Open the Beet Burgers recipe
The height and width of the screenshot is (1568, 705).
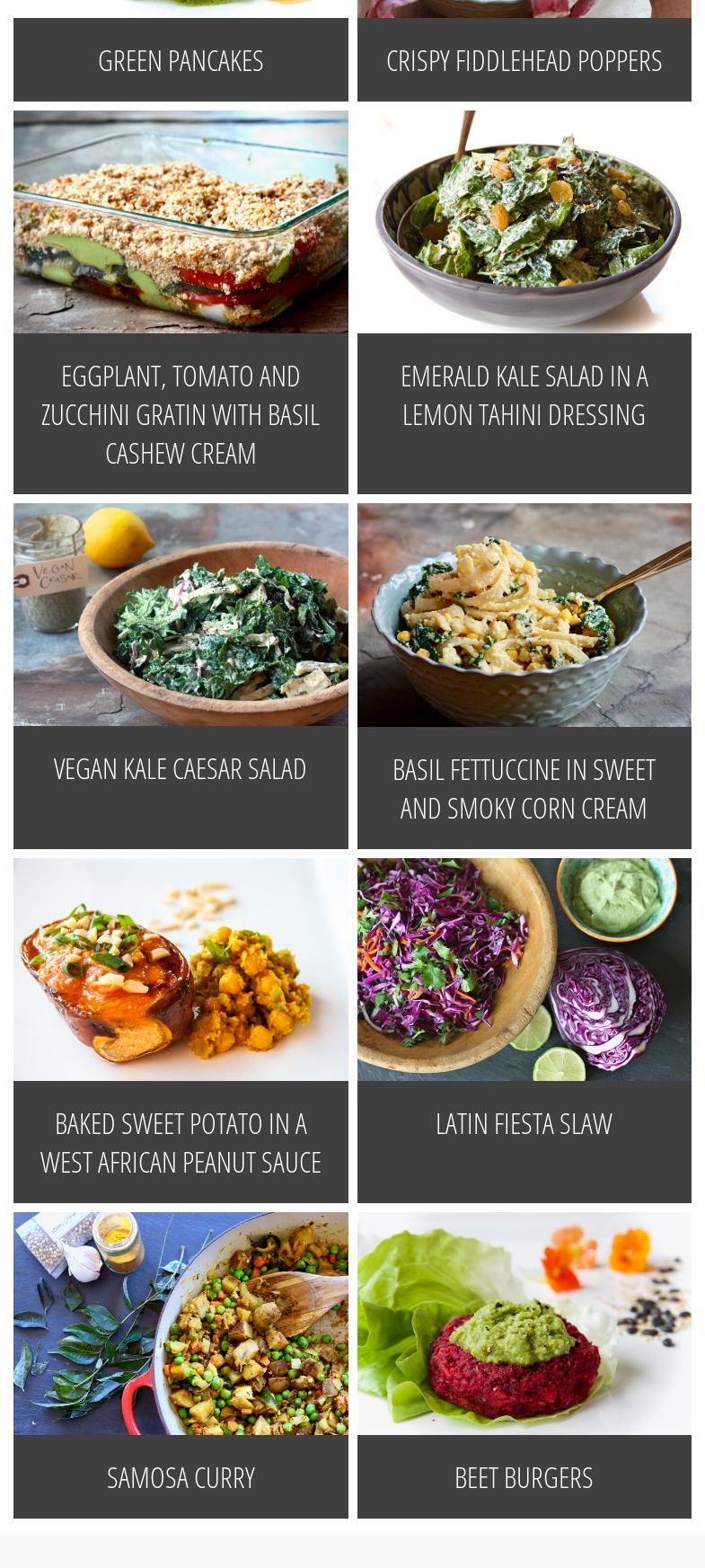(524, 1476)
